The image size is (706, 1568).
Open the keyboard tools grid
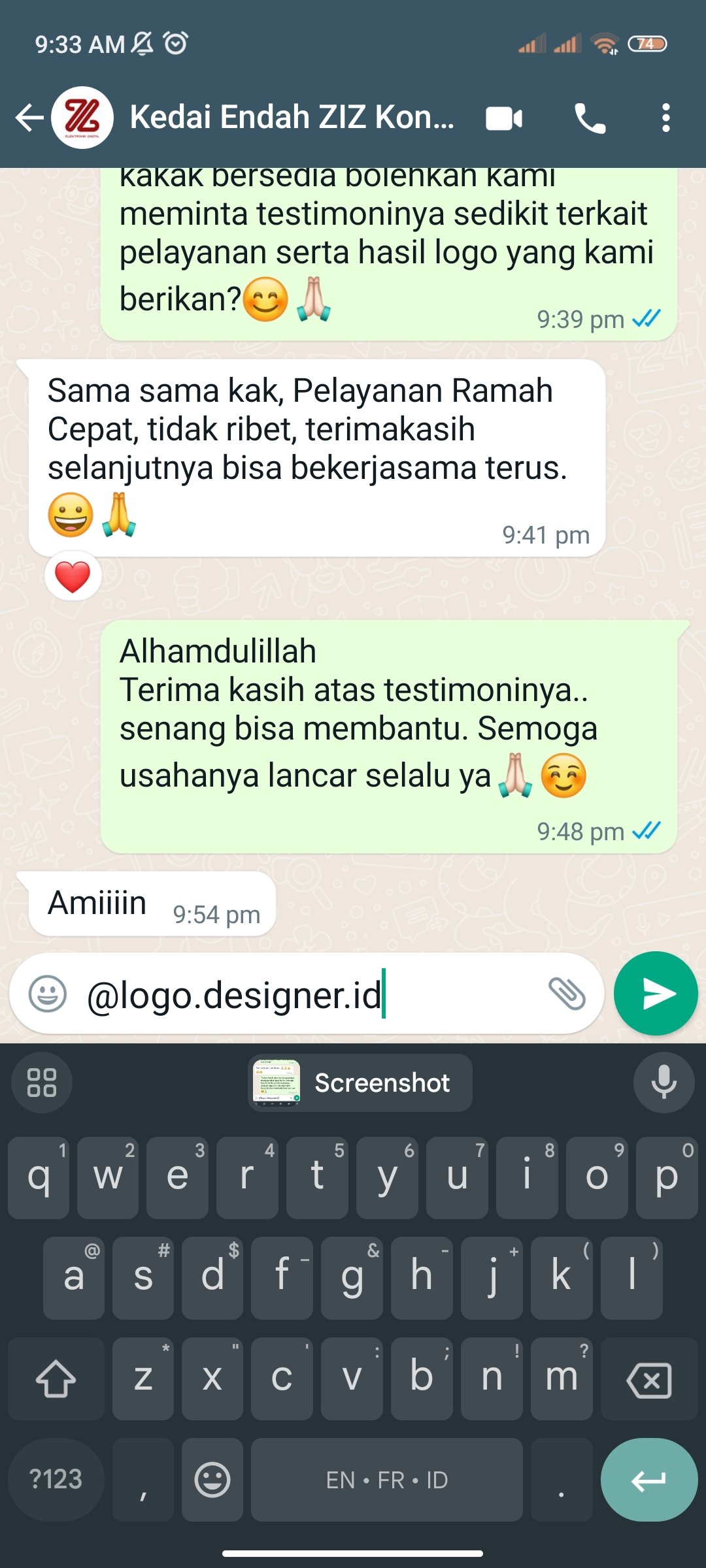42,1083
